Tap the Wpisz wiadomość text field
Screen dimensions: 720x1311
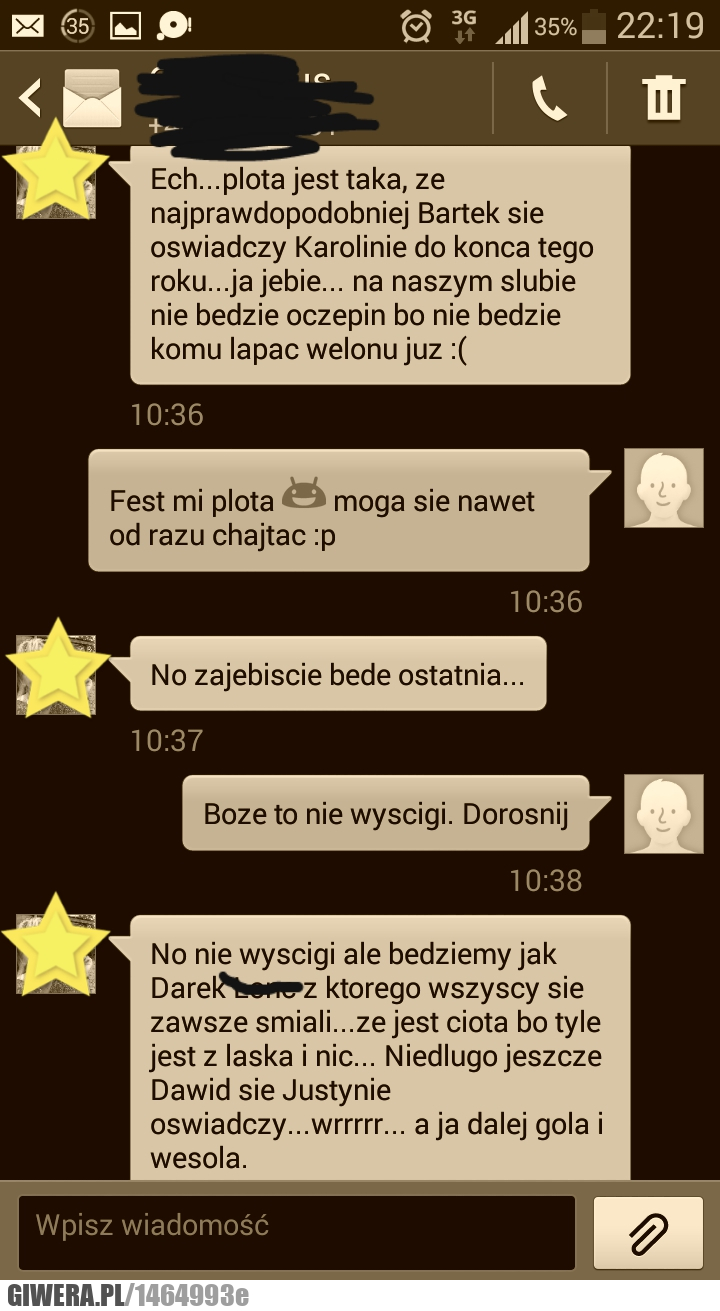tap(297, 1231)
